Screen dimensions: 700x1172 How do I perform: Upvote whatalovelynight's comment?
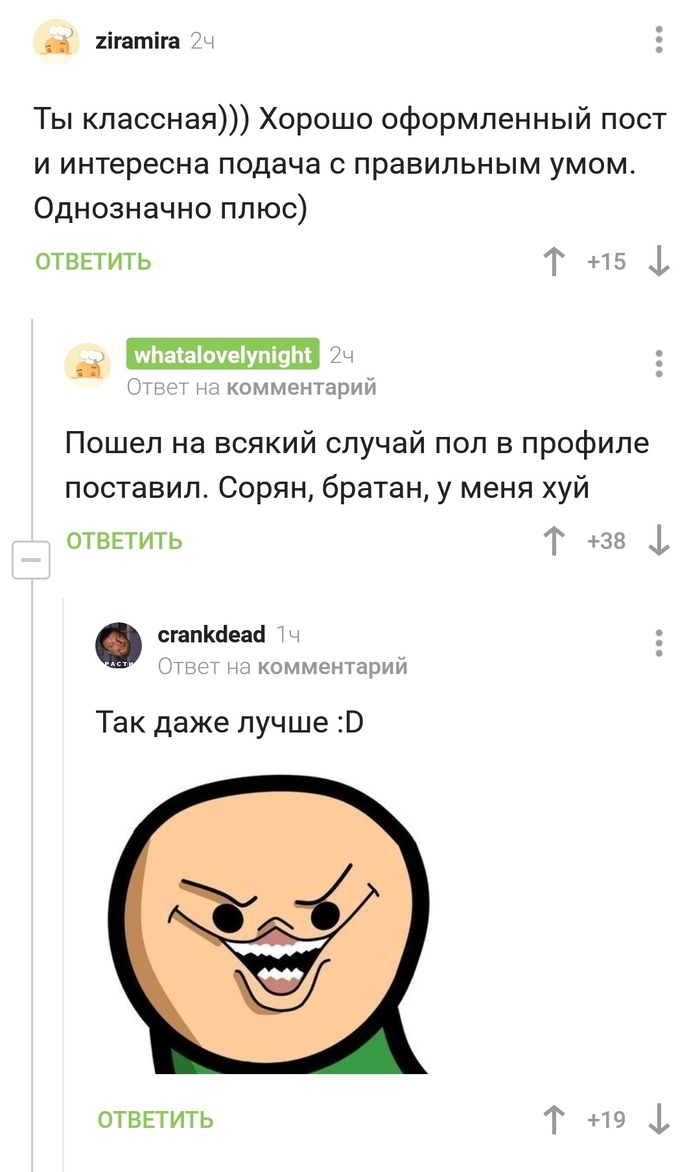click(x=553, y=541)
